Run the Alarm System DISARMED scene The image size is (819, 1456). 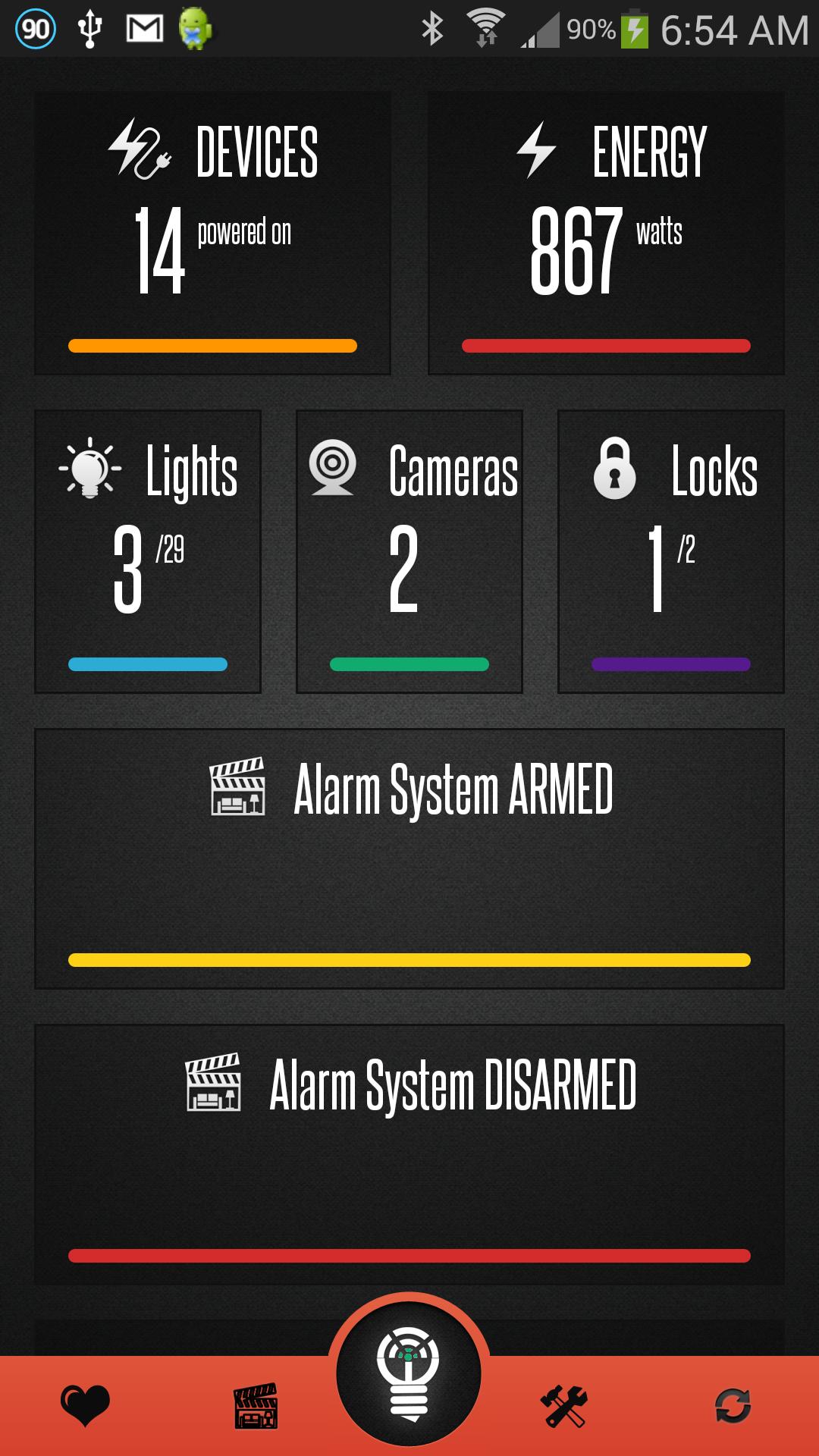[x=409, y=1154]
